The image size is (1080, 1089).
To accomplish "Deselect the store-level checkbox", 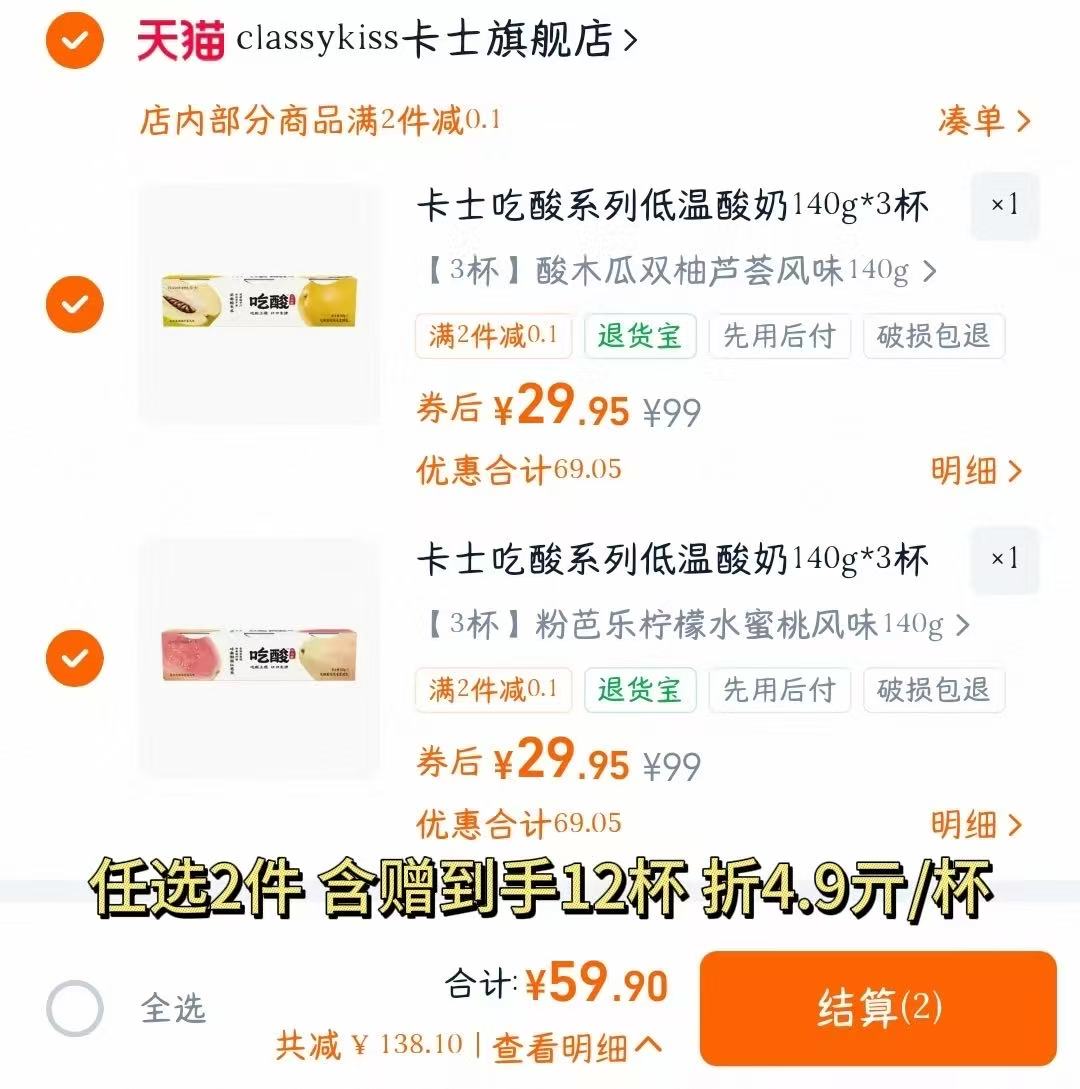I will point(73,42).
